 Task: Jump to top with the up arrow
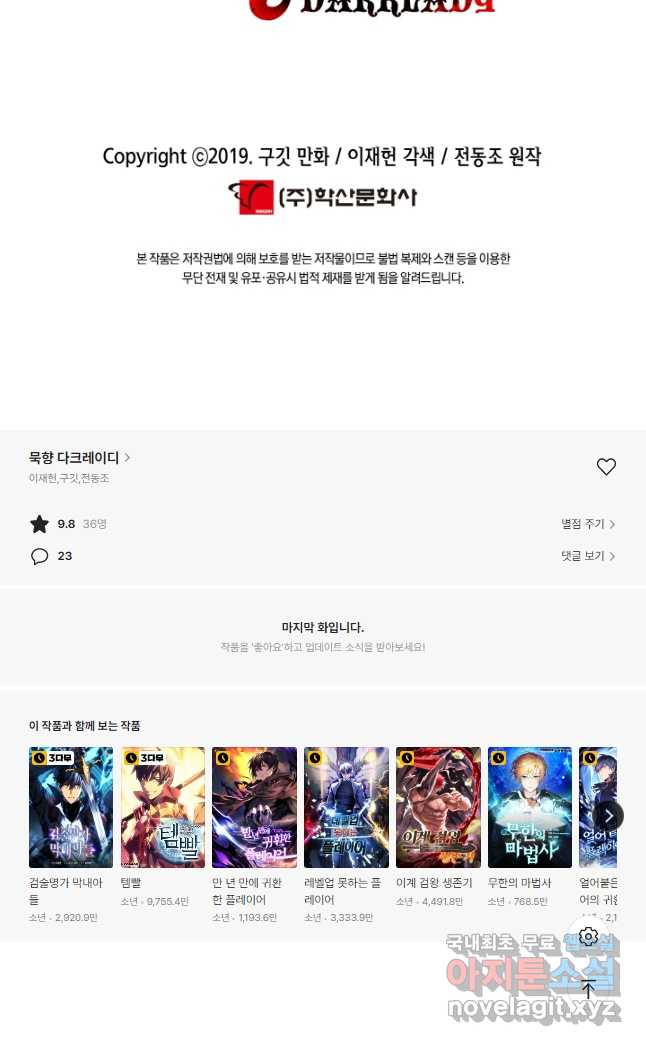point(589,989)
